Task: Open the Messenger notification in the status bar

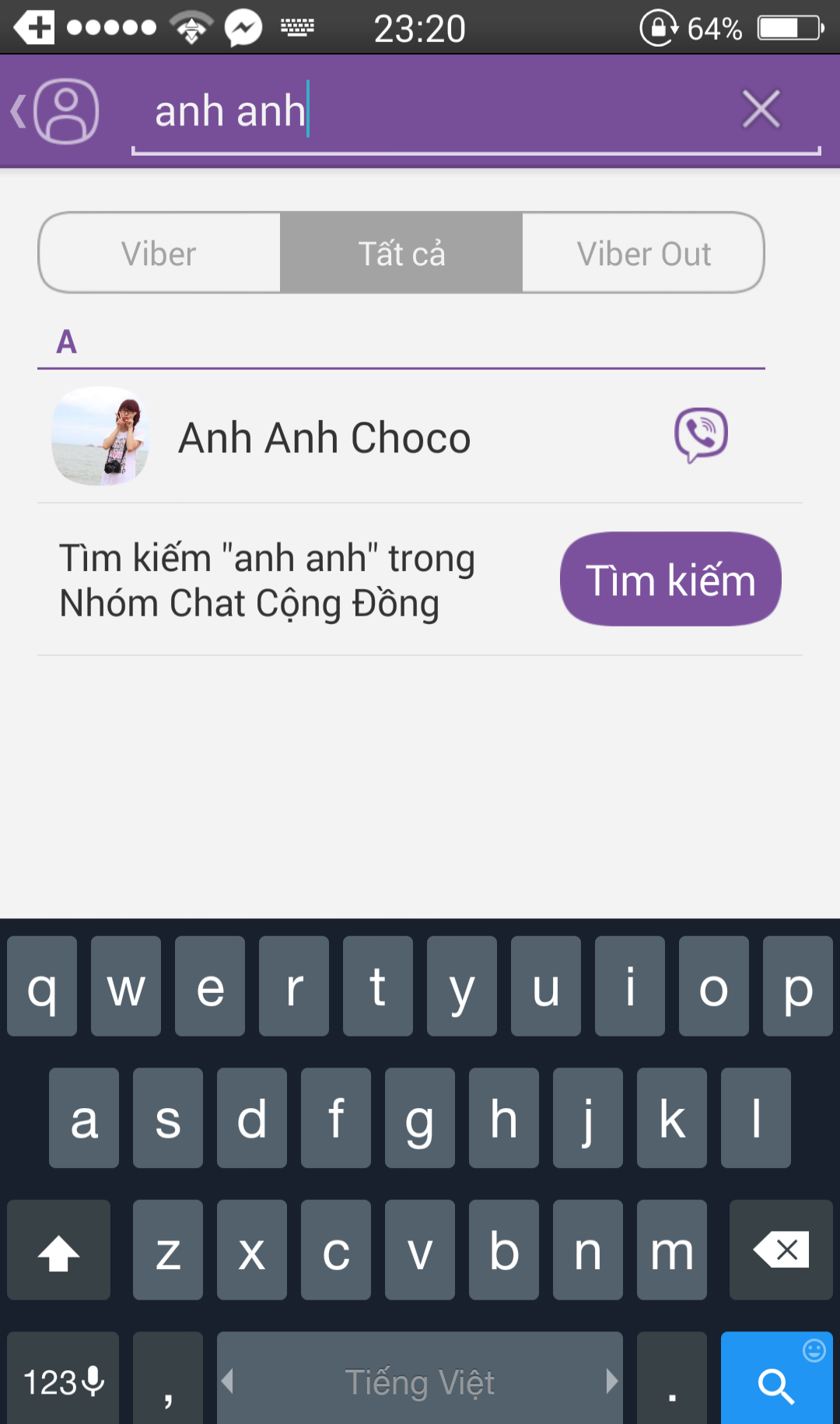Action: click(243, 26)
